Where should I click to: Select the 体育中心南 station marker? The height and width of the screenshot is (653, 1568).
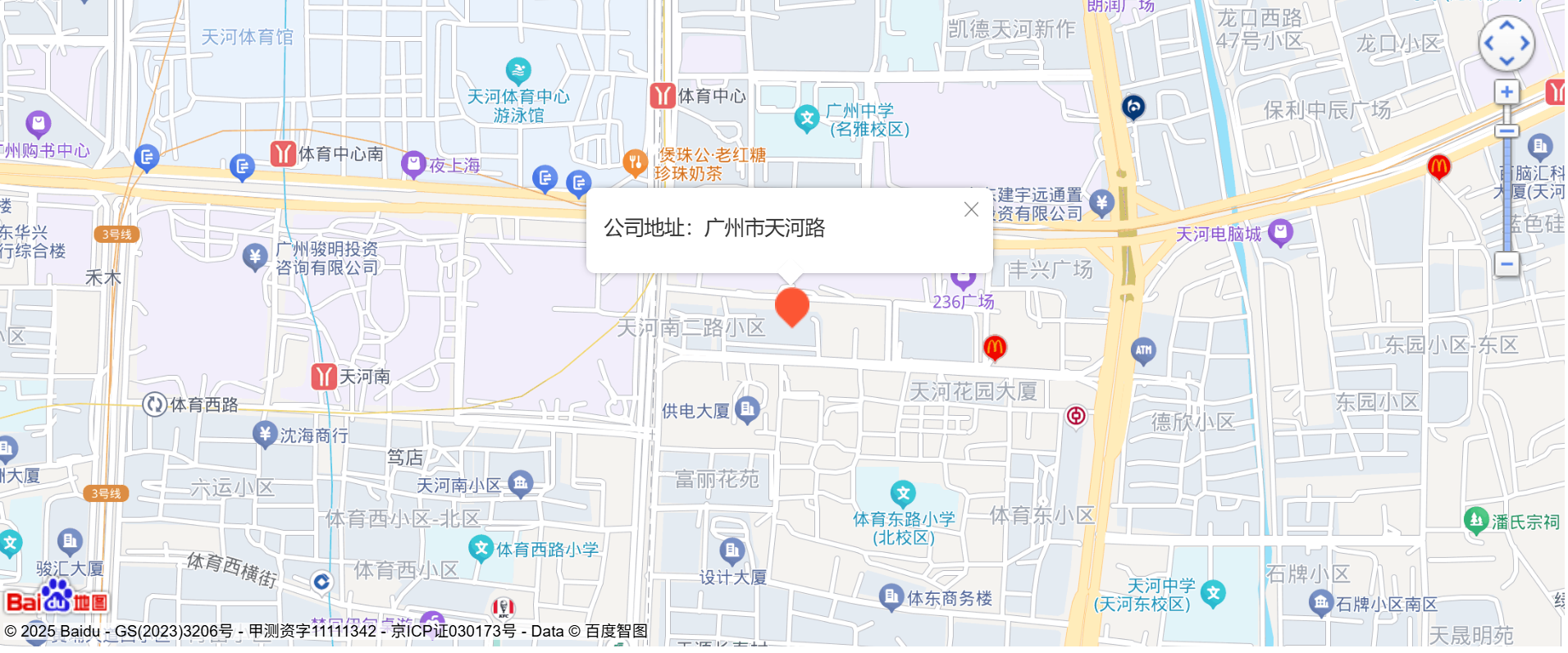pyautogui.click(x=283, y=153)
